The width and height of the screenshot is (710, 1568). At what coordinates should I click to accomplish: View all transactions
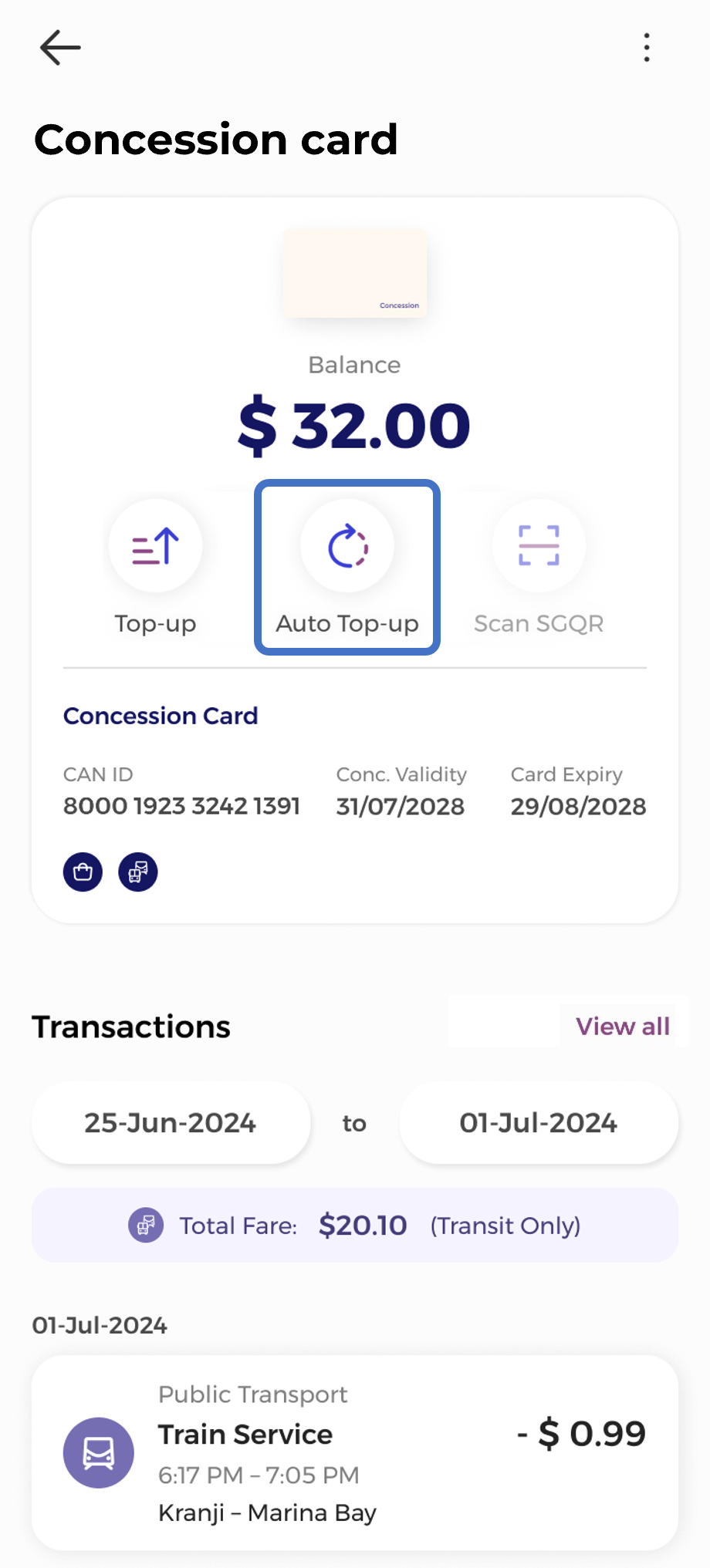tap(622, 1027)
